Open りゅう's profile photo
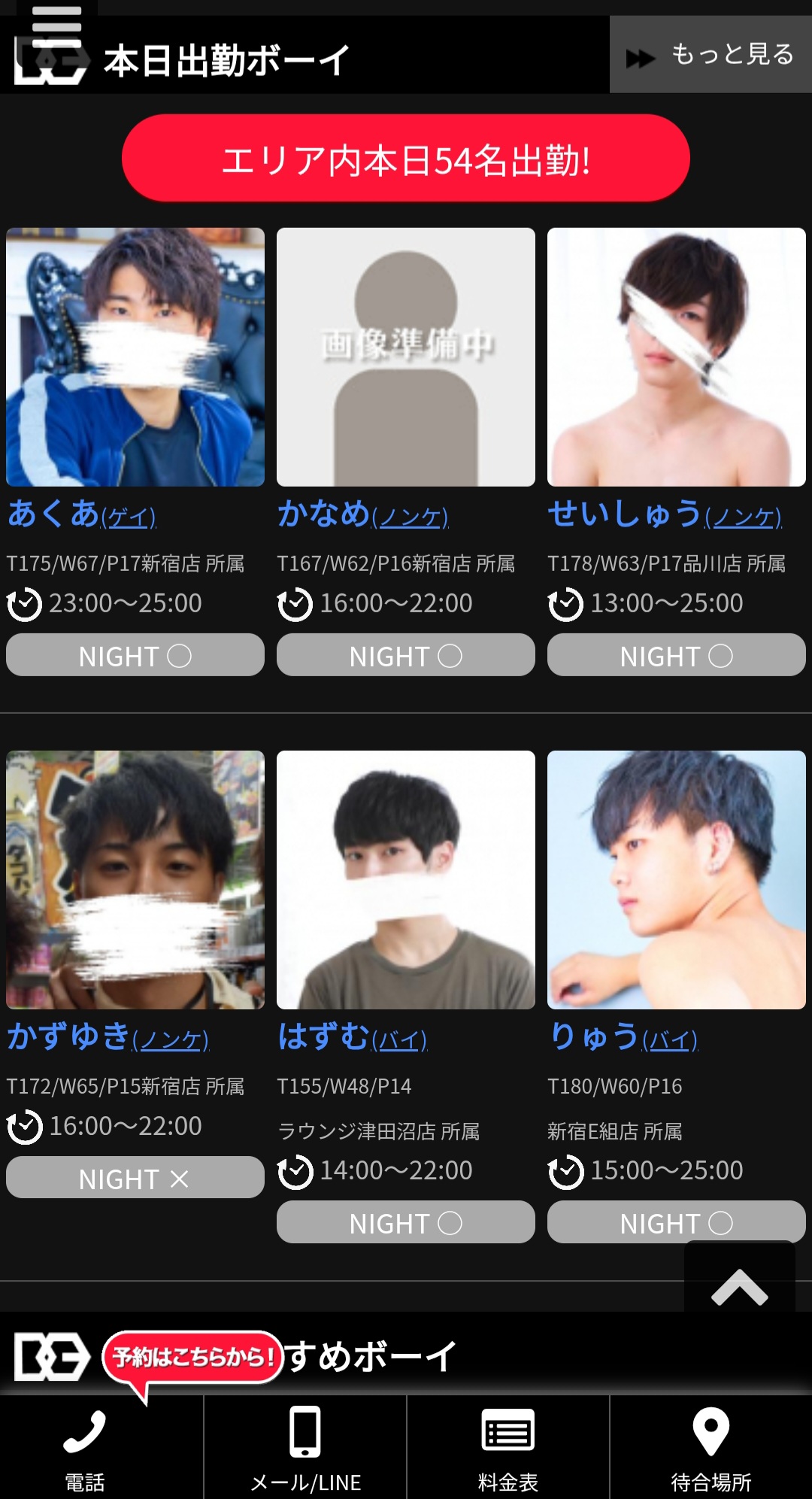This screenshot has width=812, height=1499. pyautogui.click(x=677, y=880)
